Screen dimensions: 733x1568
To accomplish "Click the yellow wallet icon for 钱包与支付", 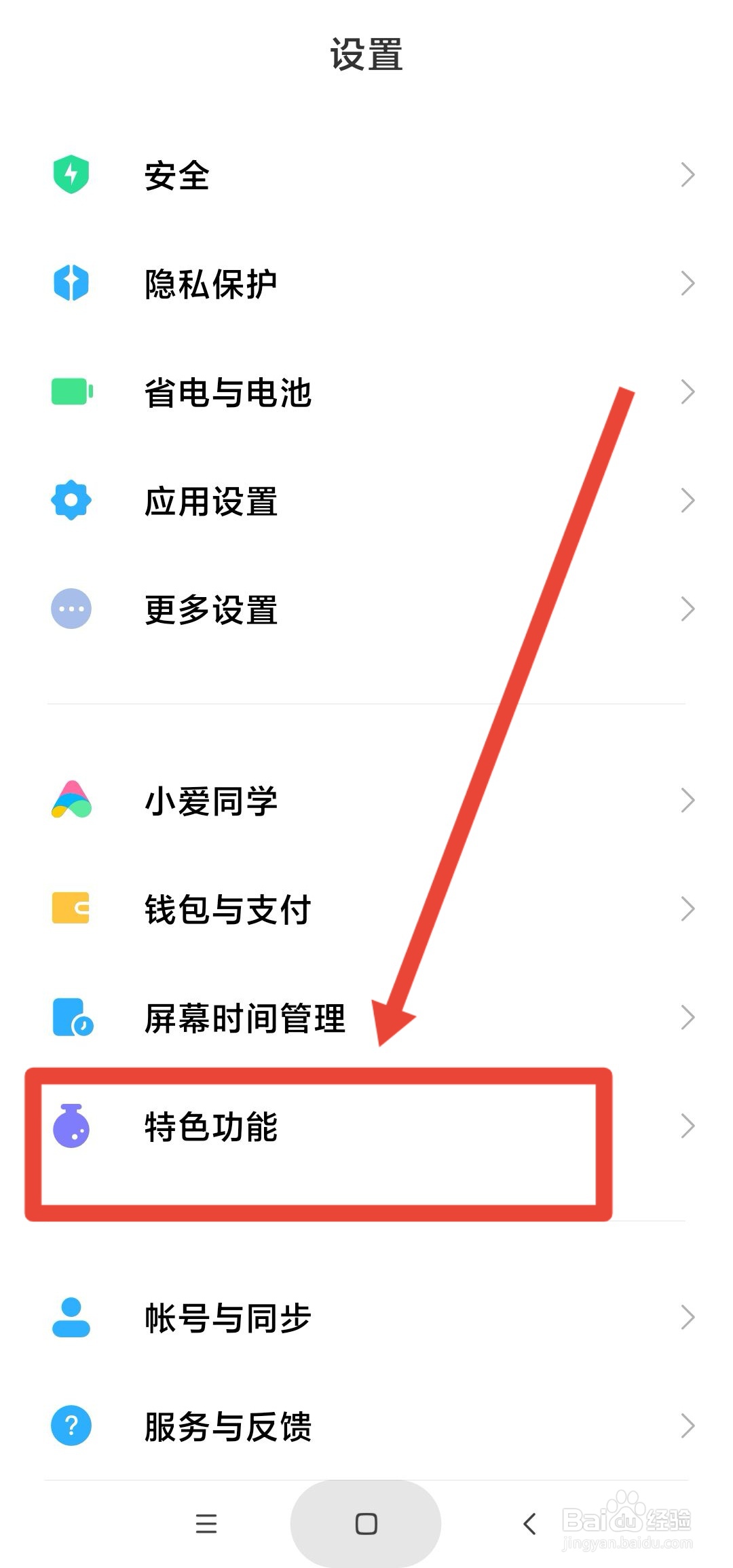I will click(x=71, y=909).
